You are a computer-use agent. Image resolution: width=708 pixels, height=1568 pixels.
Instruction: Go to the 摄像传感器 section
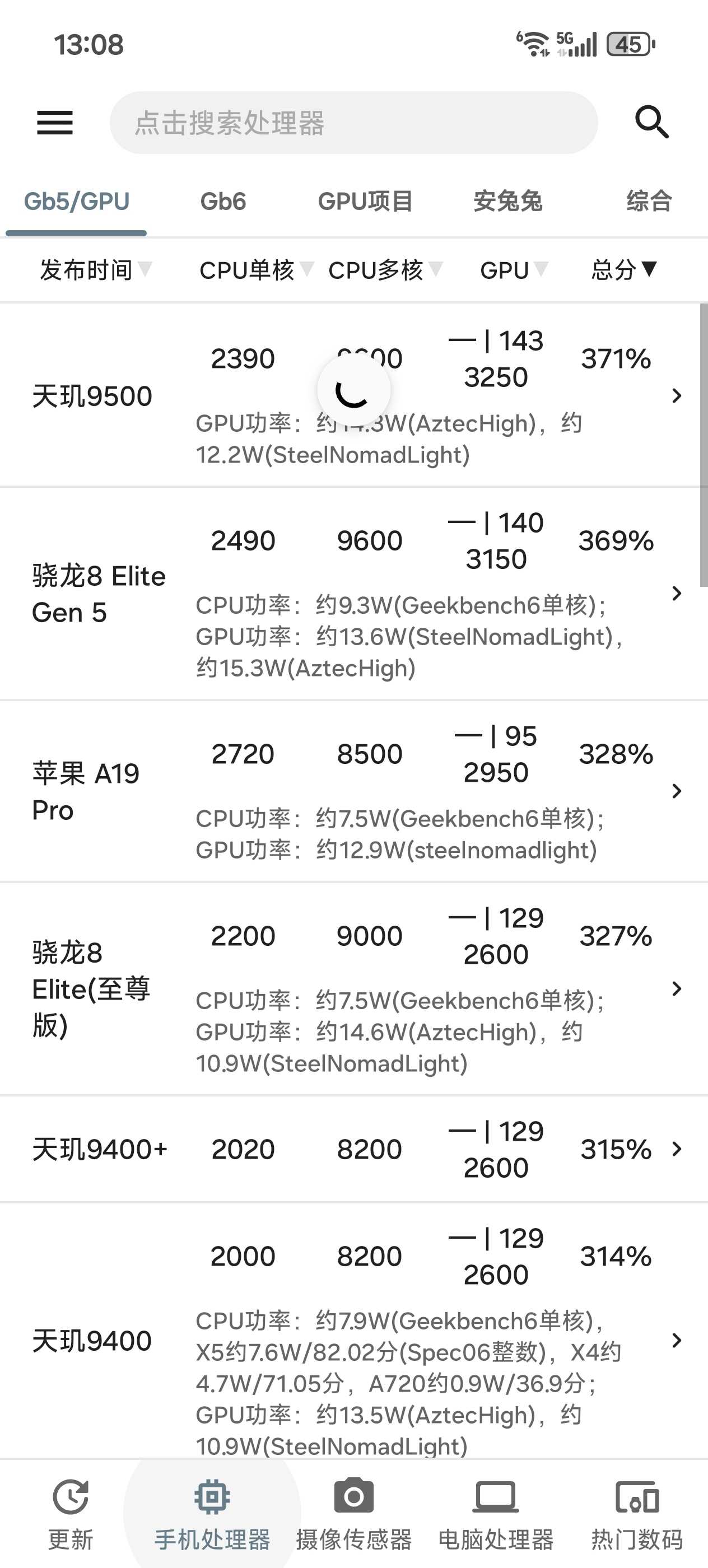pos(353,1513)
